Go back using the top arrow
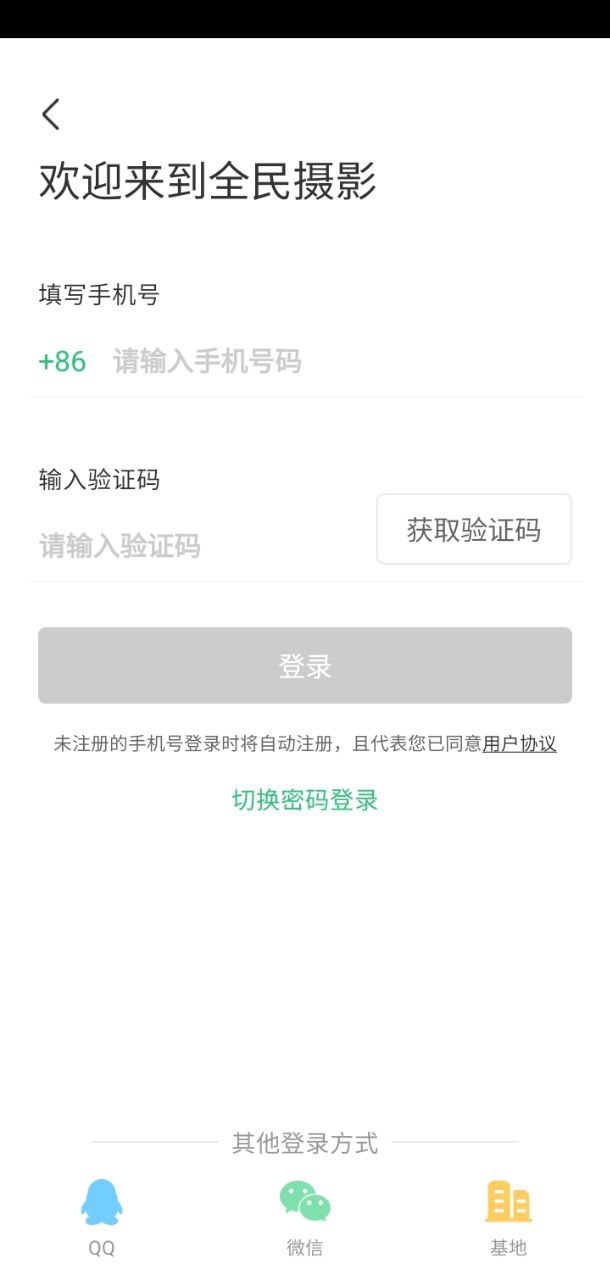 click(51, 114)
